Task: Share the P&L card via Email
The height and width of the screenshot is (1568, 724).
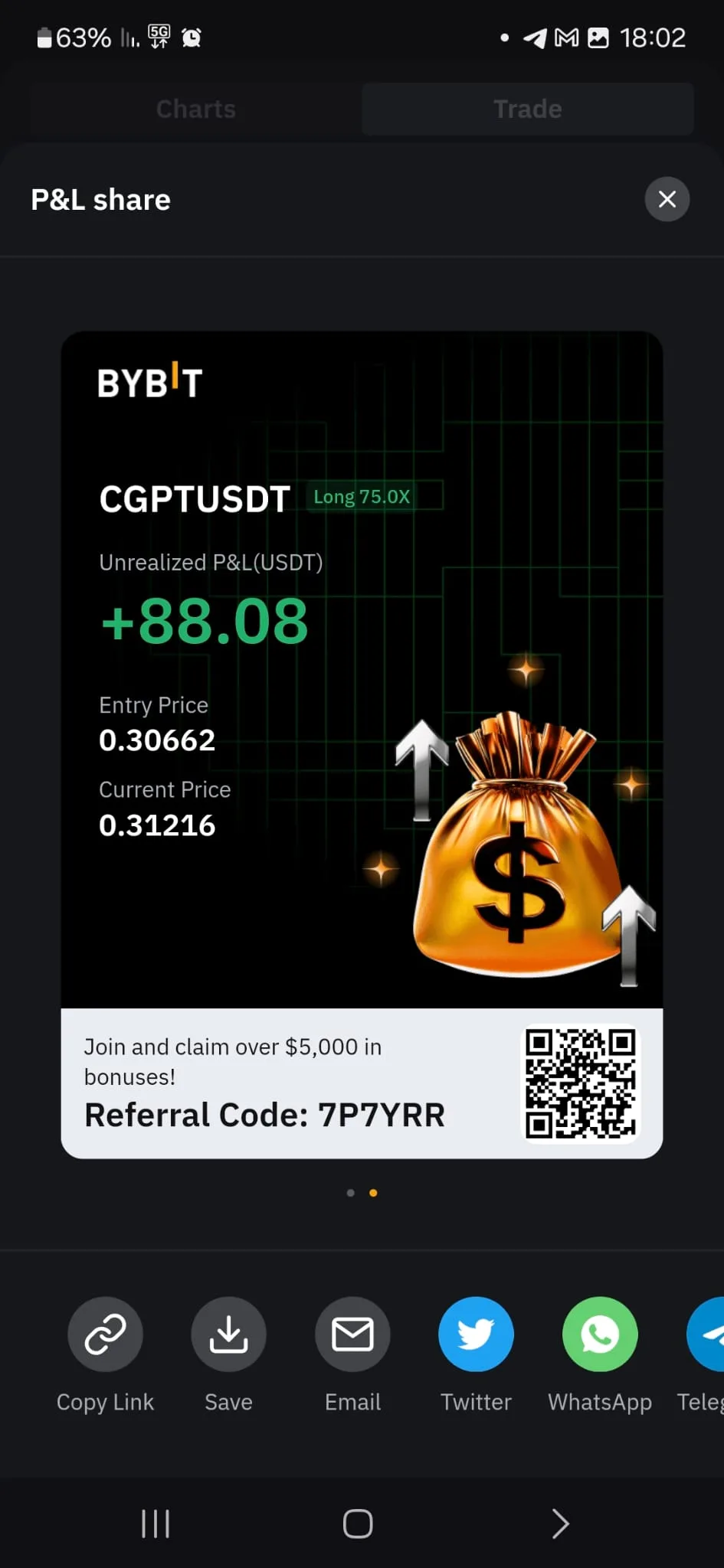Action: [x=352, y=1334]
